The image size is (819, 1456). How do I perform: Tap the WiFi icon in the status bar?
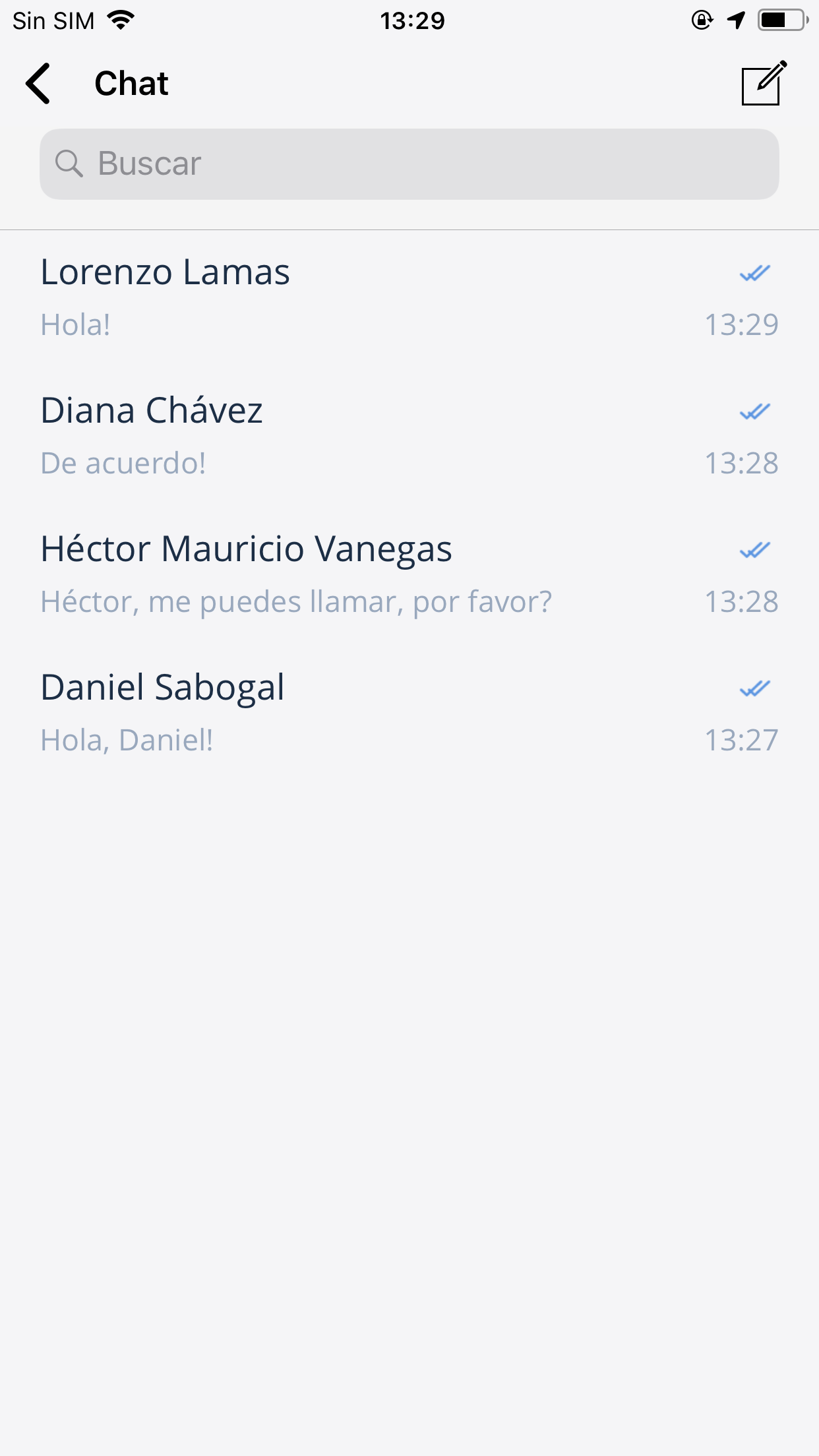tap(121, 19)
